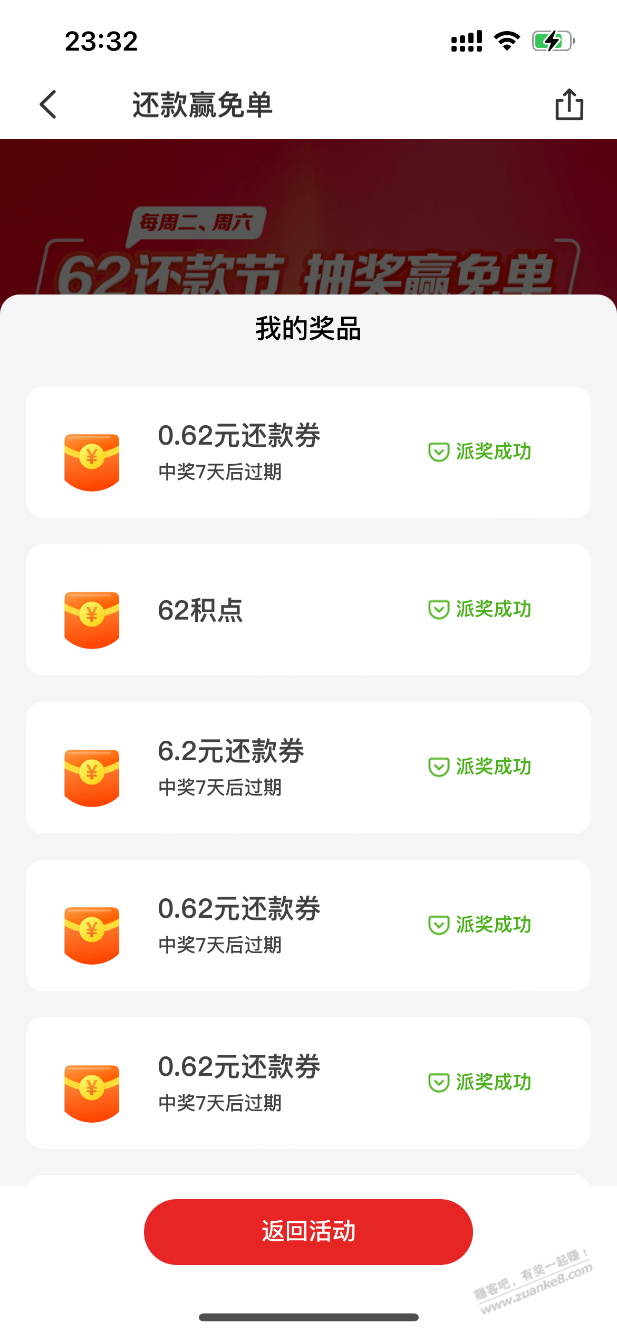Screen dimensions: 617x1334
Task: Open the 62积点 prize card
Action: 308,609
